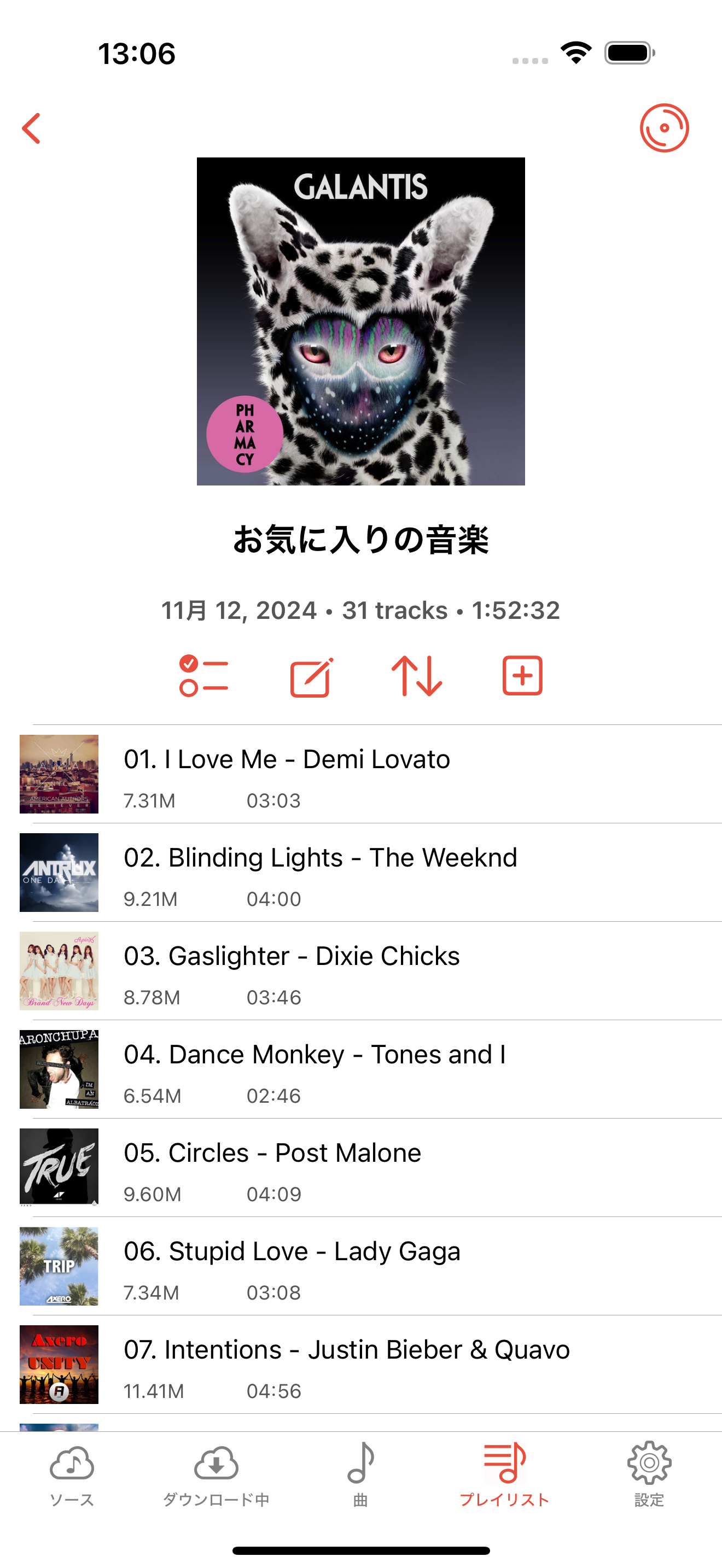Add tracks with the plus icon
This screenshot has height=1568, width=722.
(522, 676)
